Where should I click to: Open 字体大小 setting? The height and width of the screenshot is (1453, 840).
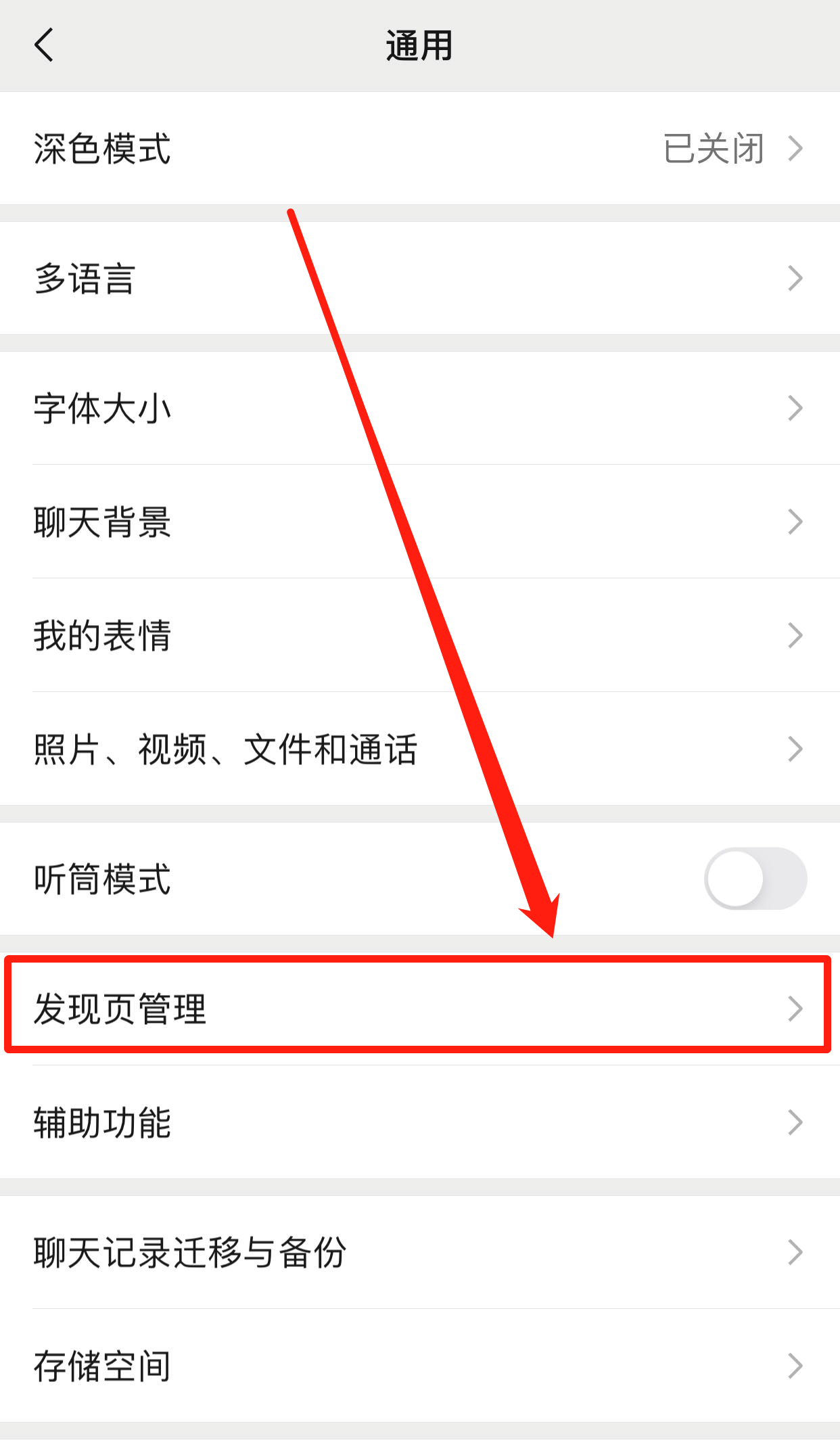tap(419, 408)
